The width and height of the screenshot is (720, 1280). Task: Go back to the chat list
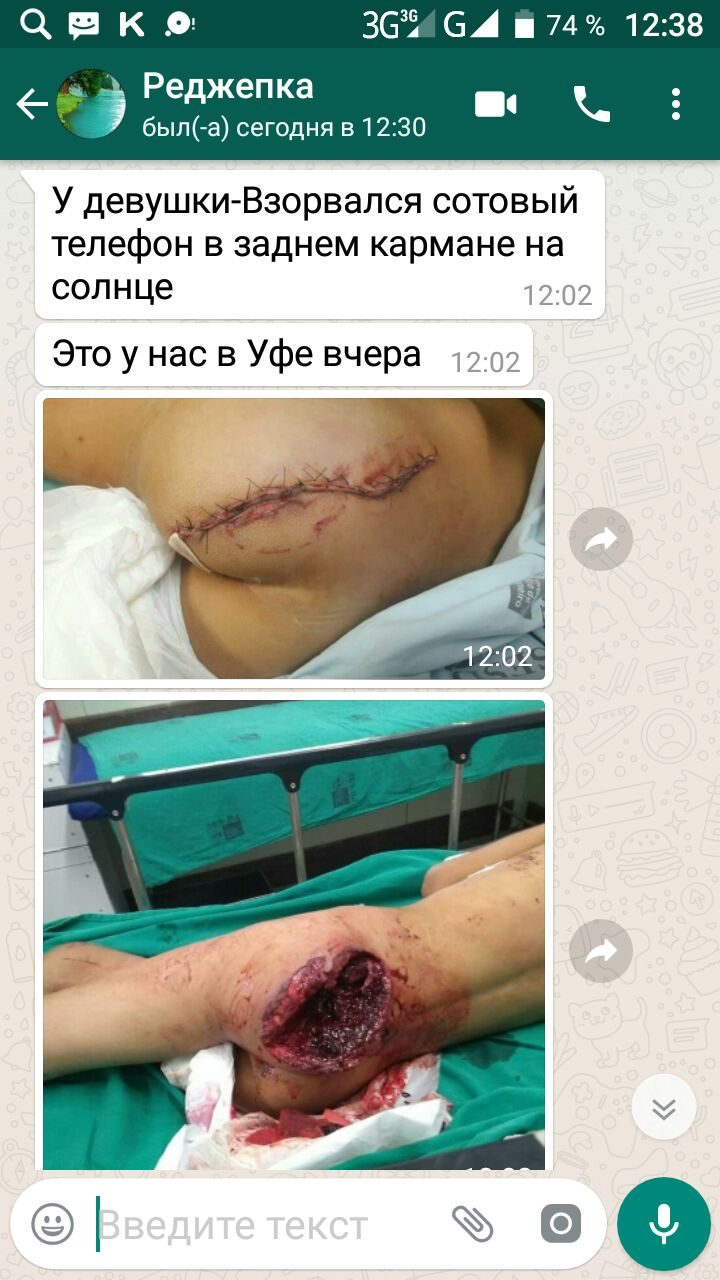32,105
